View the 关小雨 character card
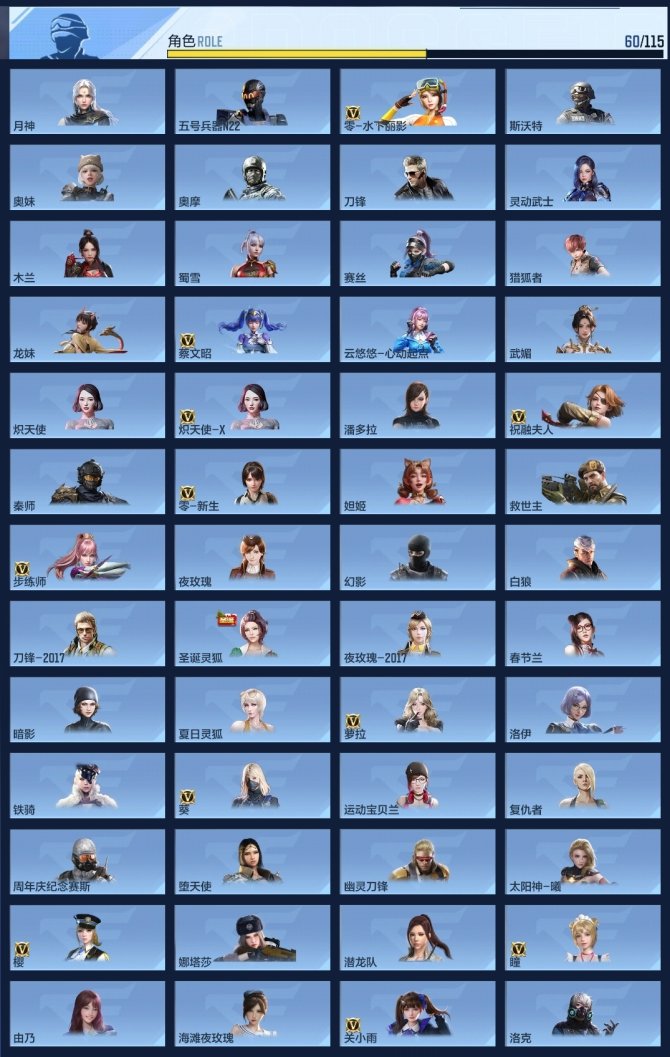 pyautogui.click(x=417, y=1013)
